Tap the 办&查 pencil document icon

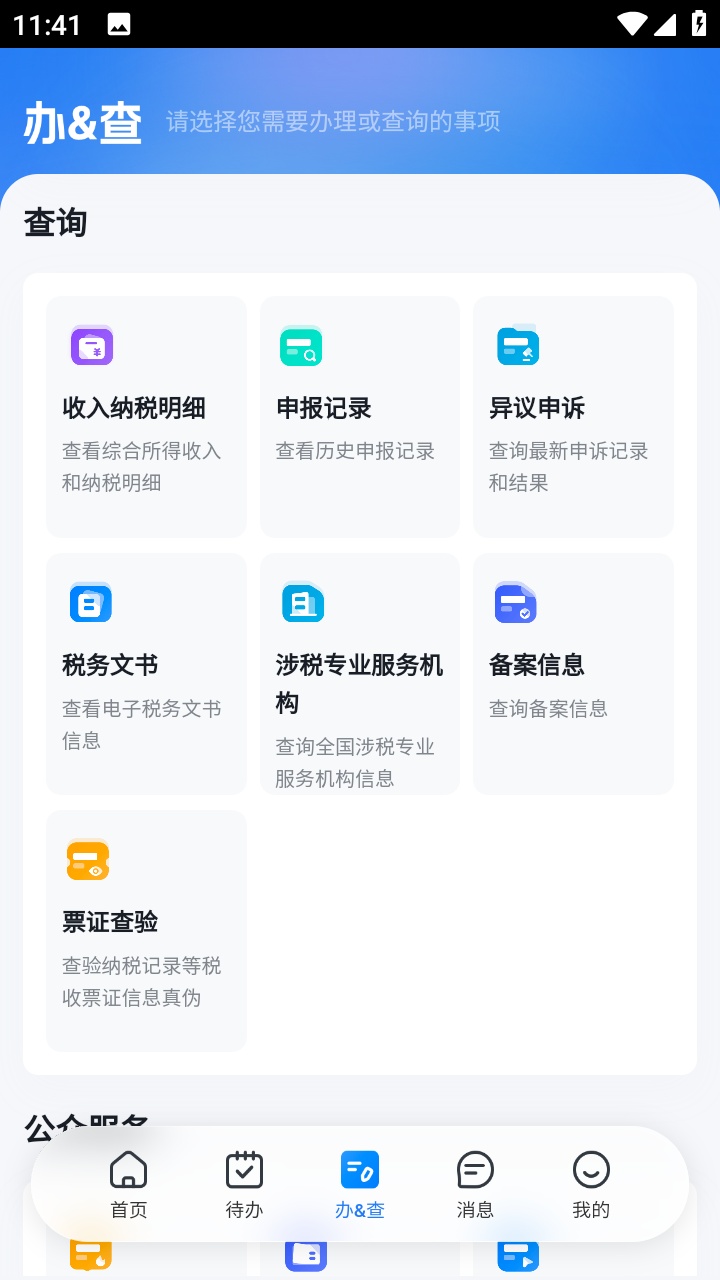click(x=359, y=1168)
